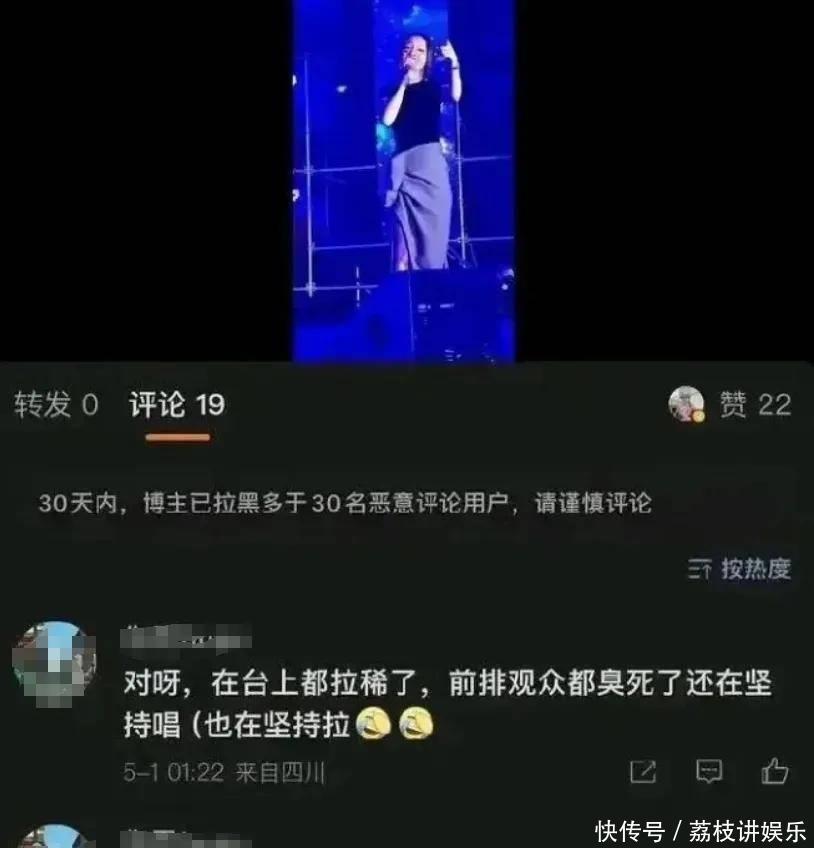Like the comment posted 5-1 01:22
Viewport: 814px width, 848px height.
click(775, 772)
